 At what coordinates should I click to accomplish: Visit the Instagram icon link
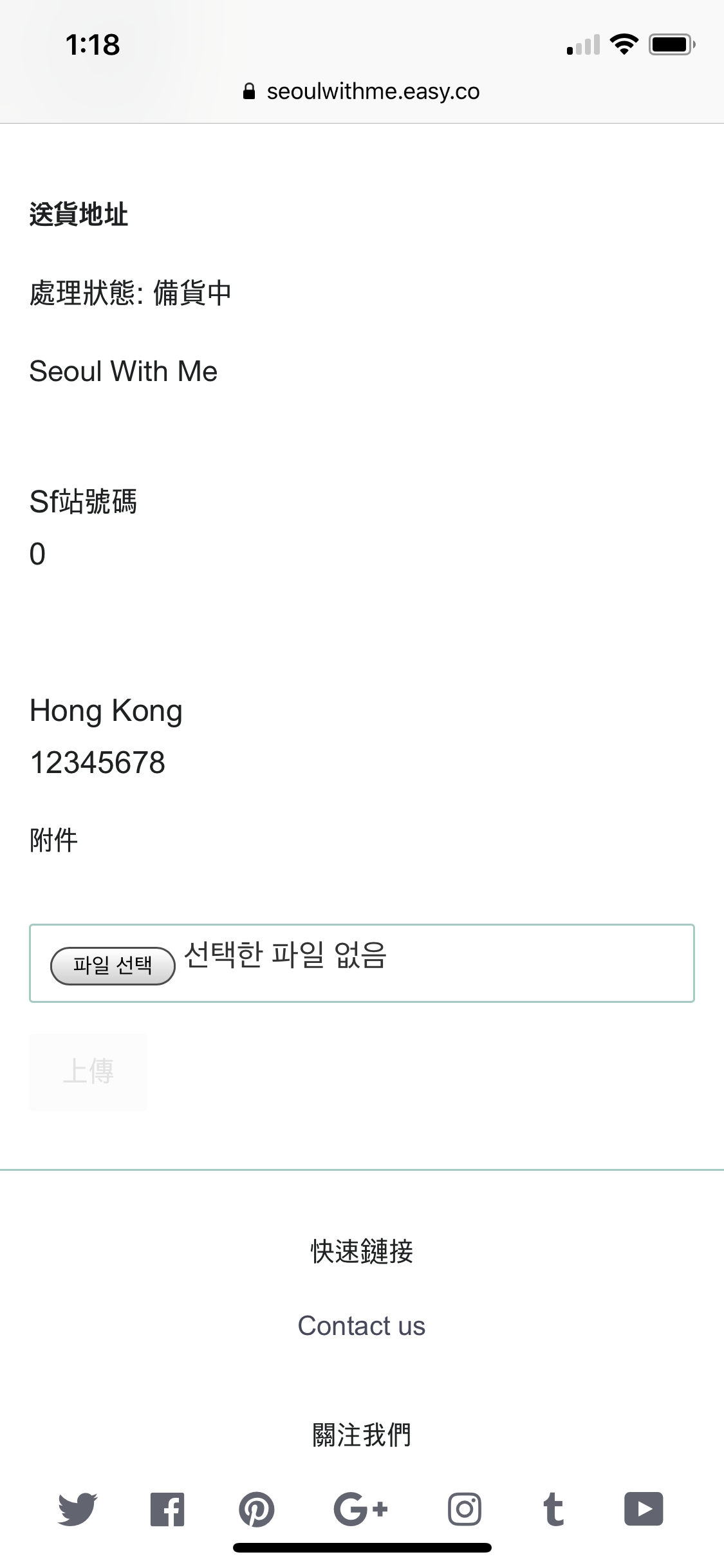[465, 1509]
